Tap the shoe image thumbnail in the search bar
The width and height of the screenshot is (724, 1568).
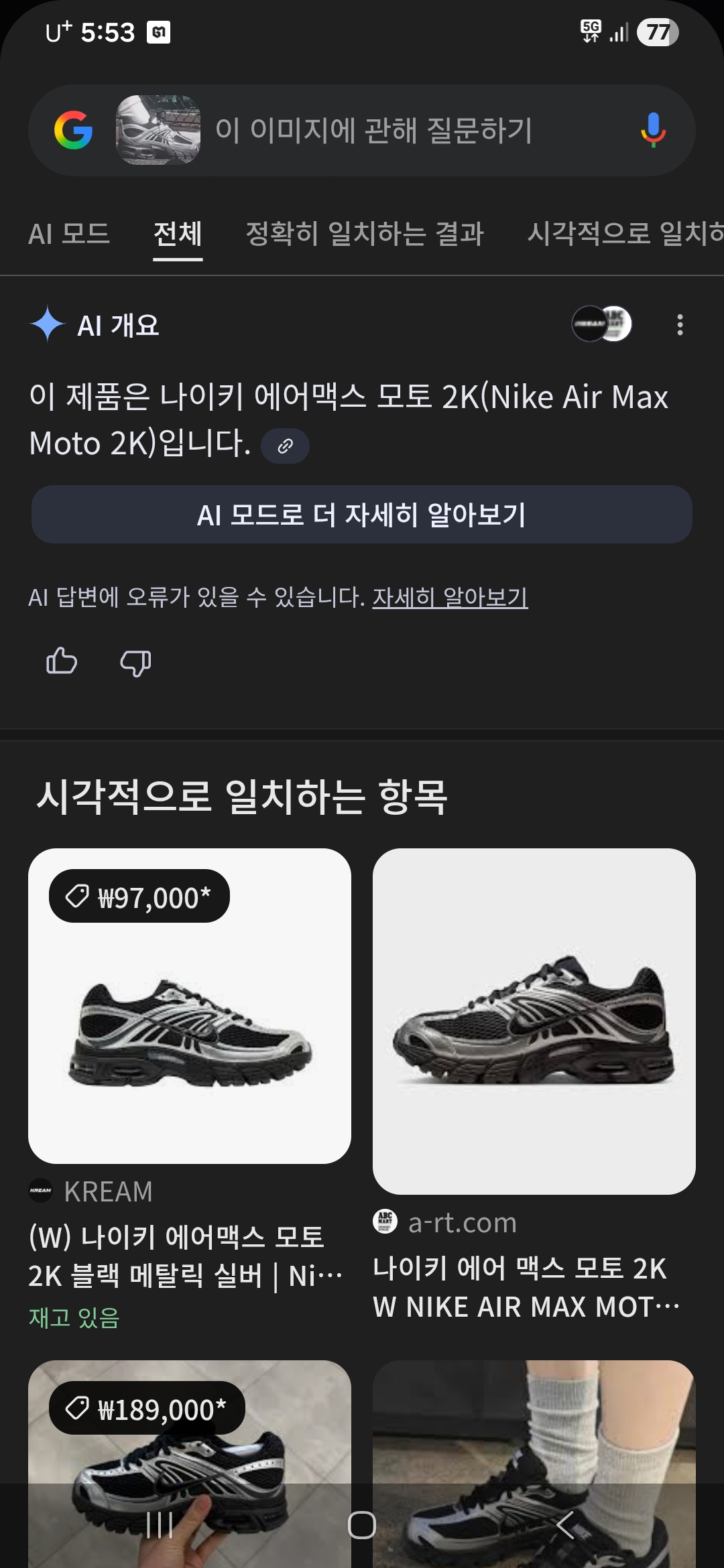(158, 130)
